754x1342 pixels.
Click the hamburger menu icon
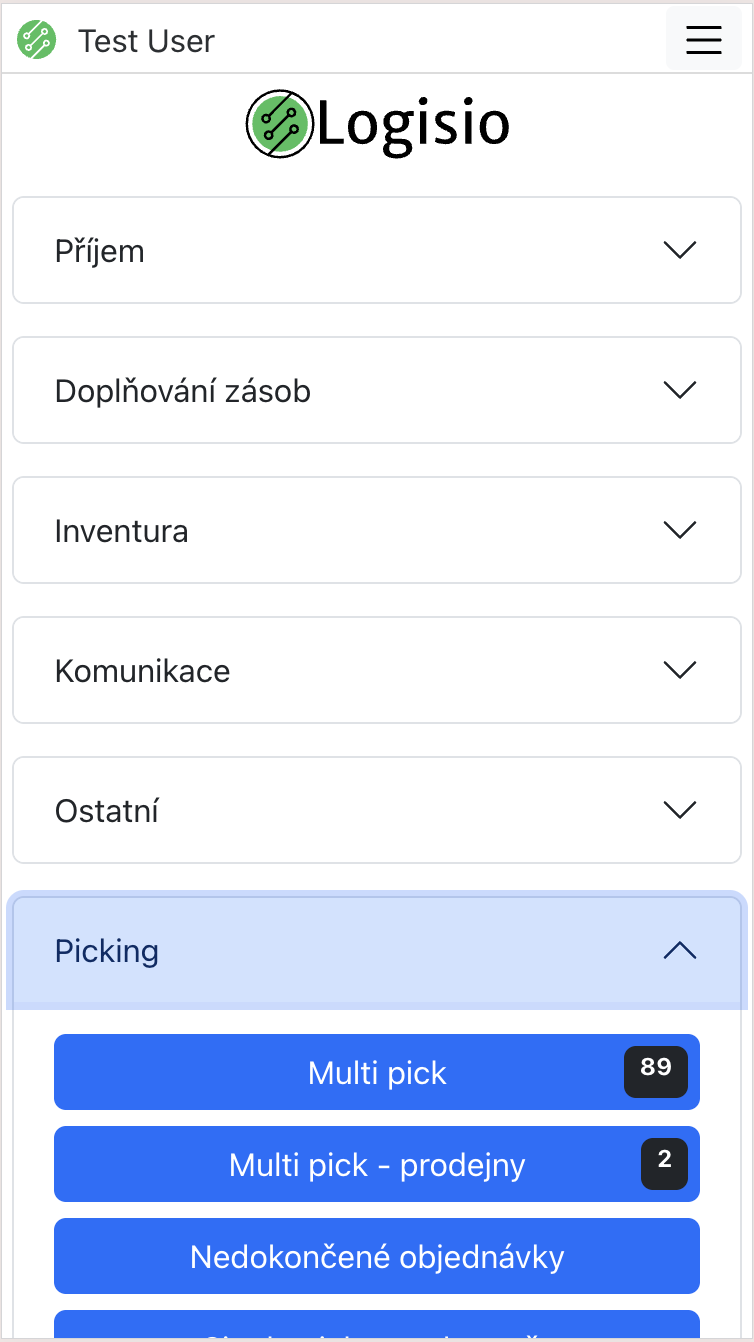tap(703, 40)
